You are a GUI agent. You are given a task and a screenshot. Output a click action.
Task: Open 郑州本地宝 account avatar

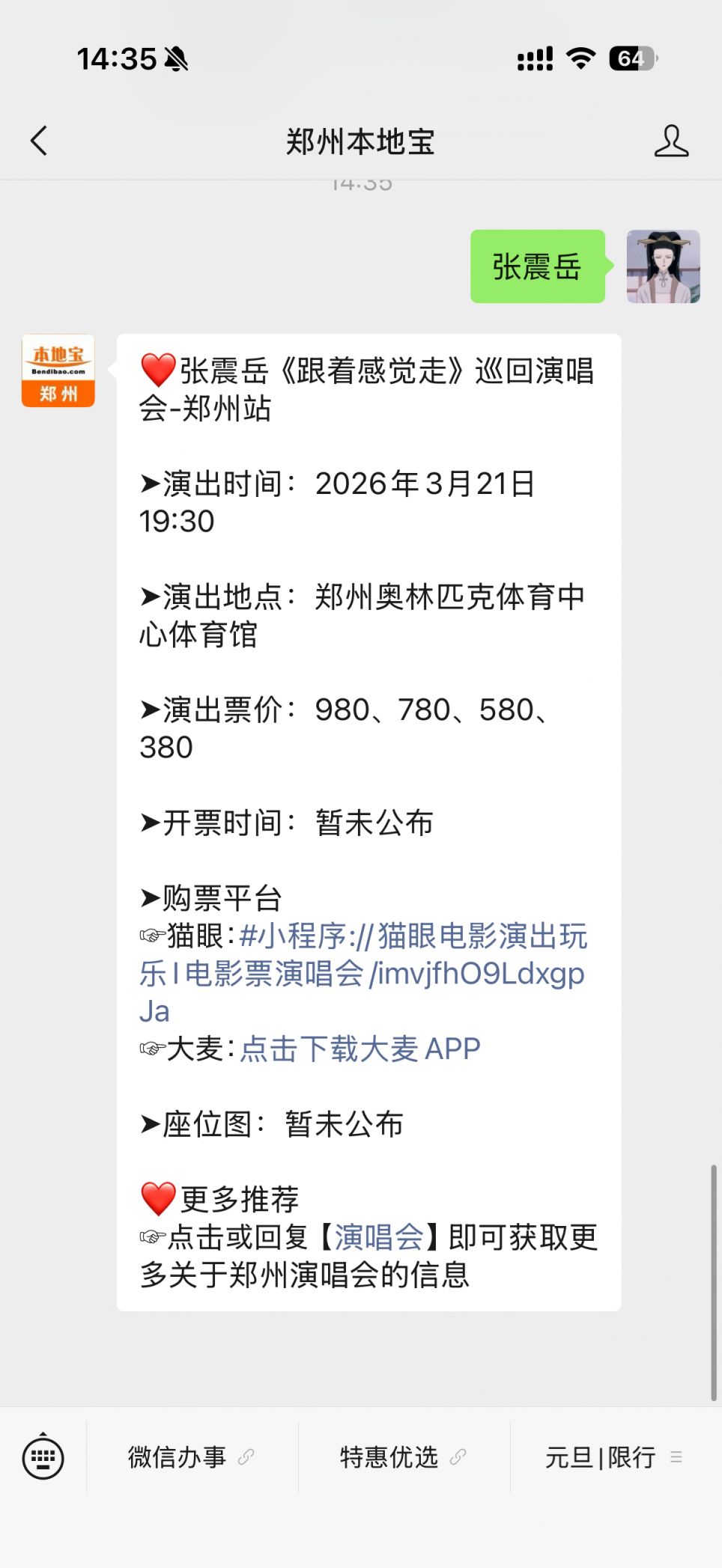click(58, 371)
